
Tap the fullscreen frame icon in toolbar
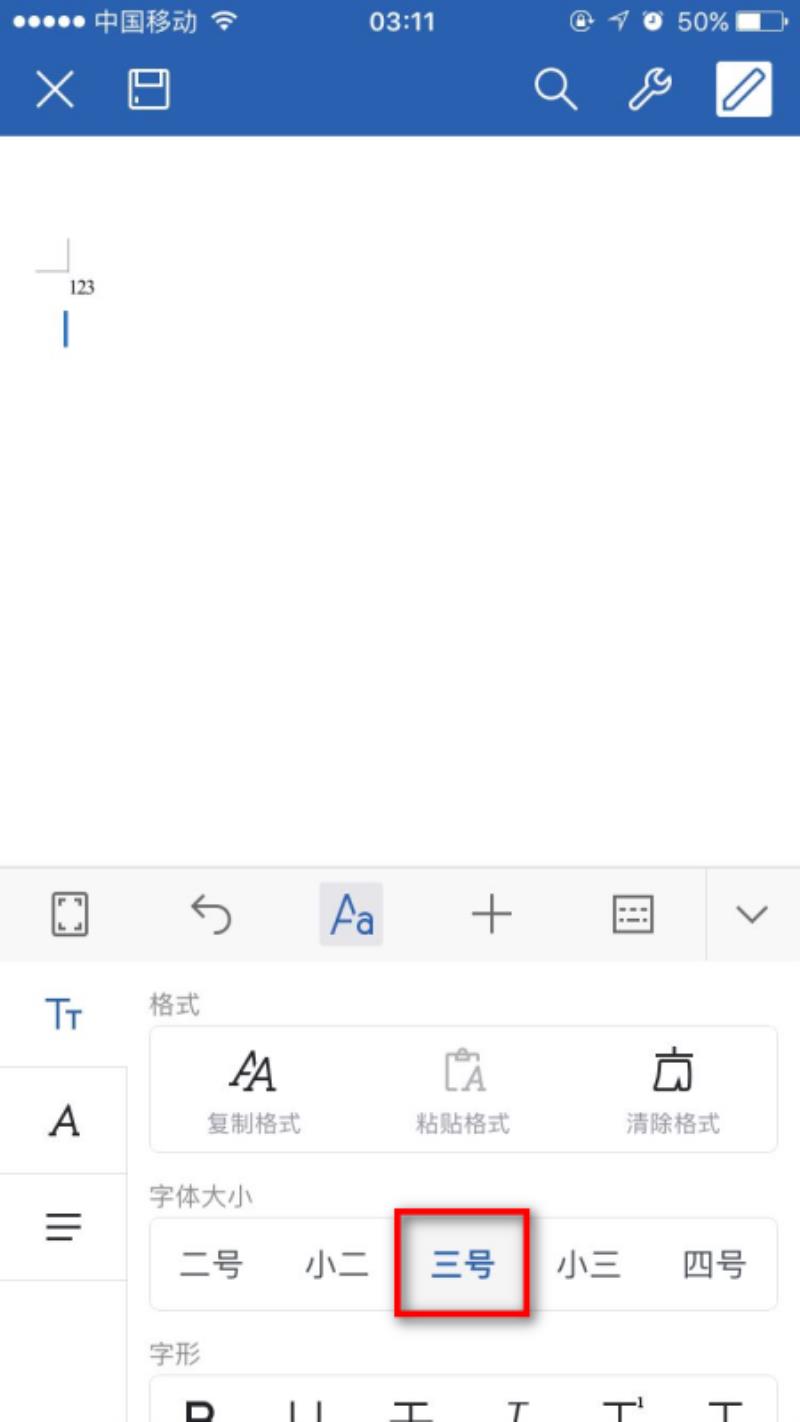tap(70, 915)
